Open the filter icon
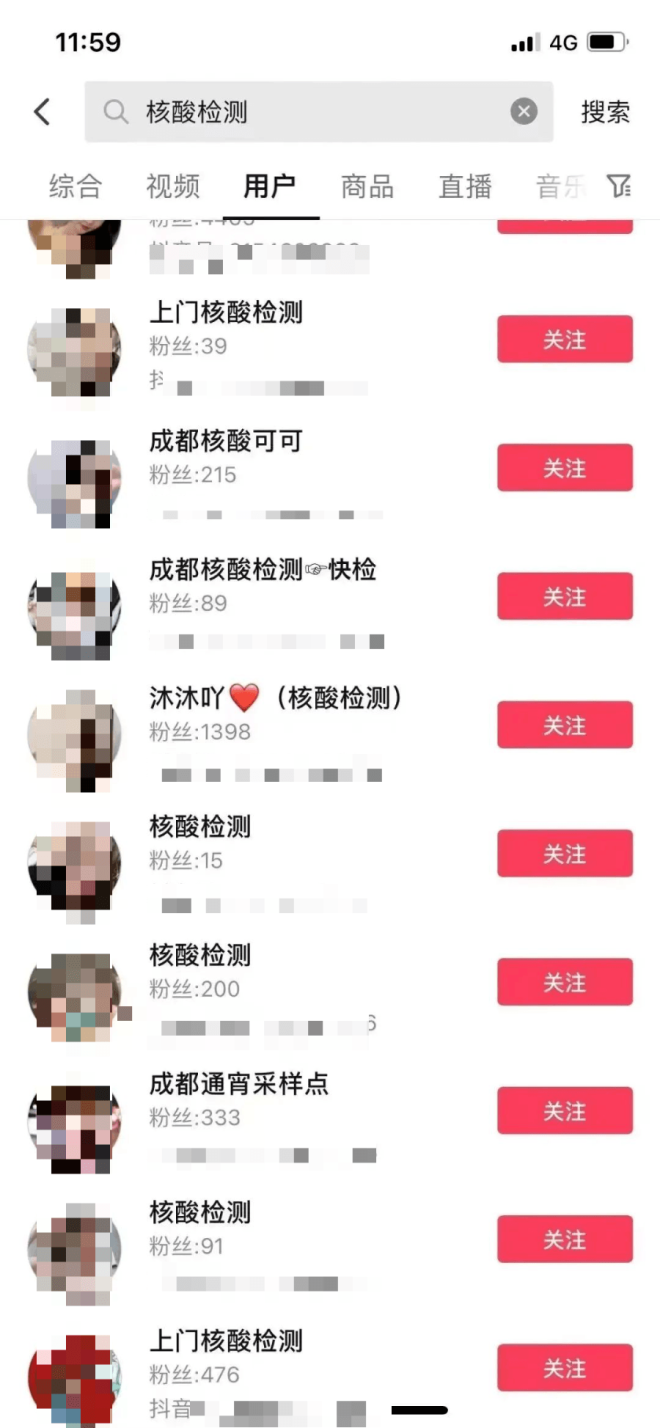 [x=619, y=186]
